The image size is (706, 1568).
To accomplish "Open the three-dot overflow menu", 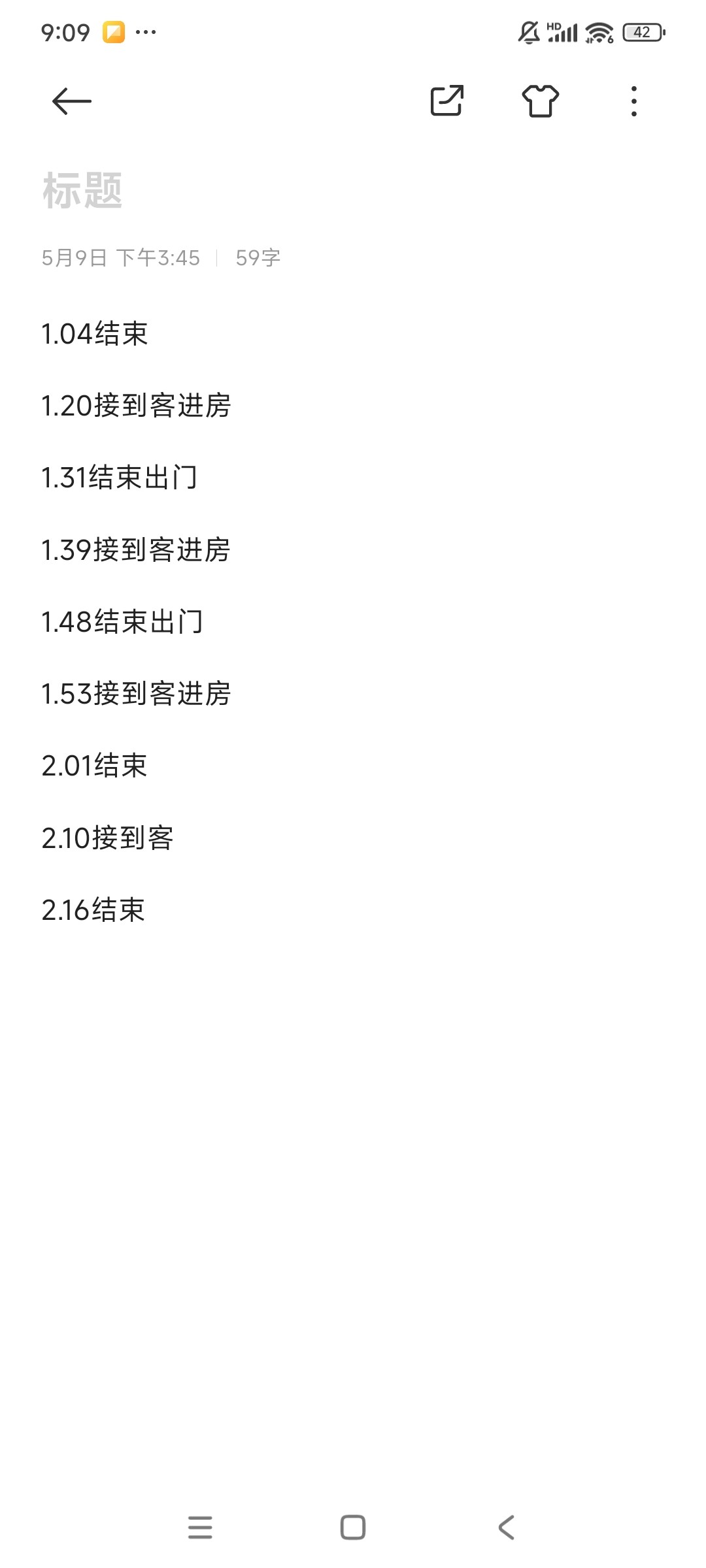I will [x=633, y=101].
